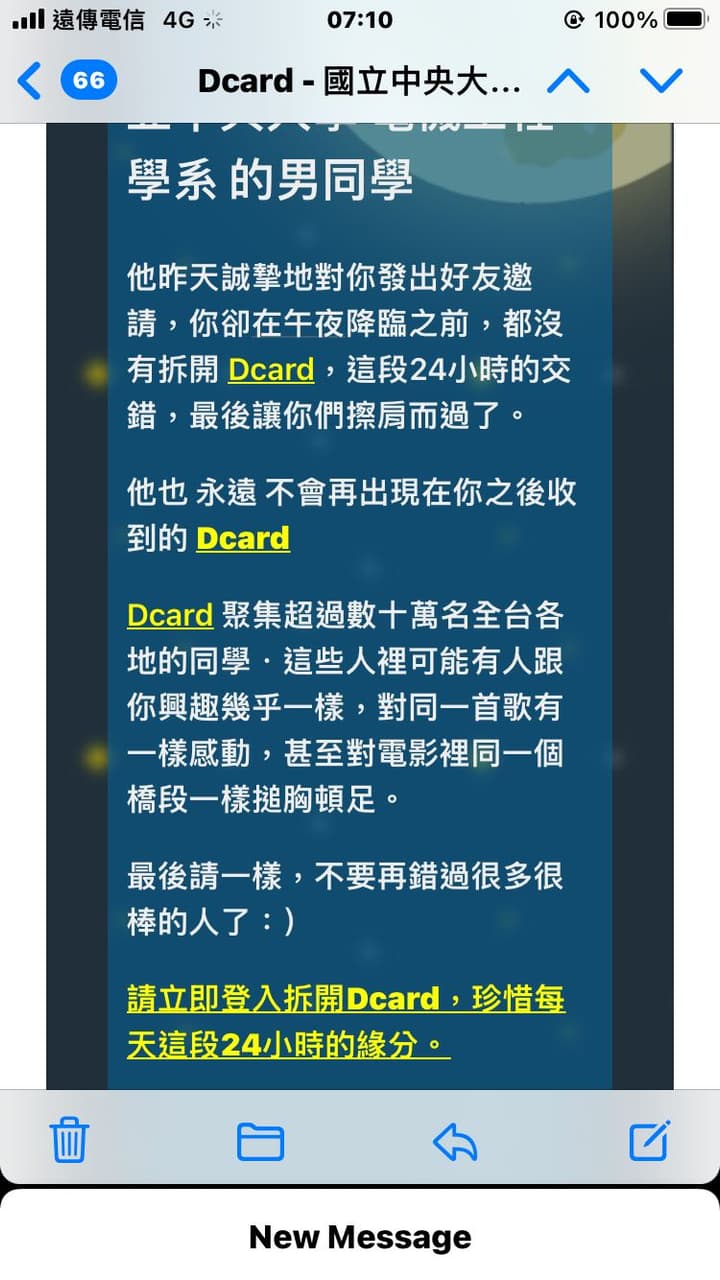Open the New Message draft bar
Screen dimensions: 720x1280
(x=359, y=1236)
